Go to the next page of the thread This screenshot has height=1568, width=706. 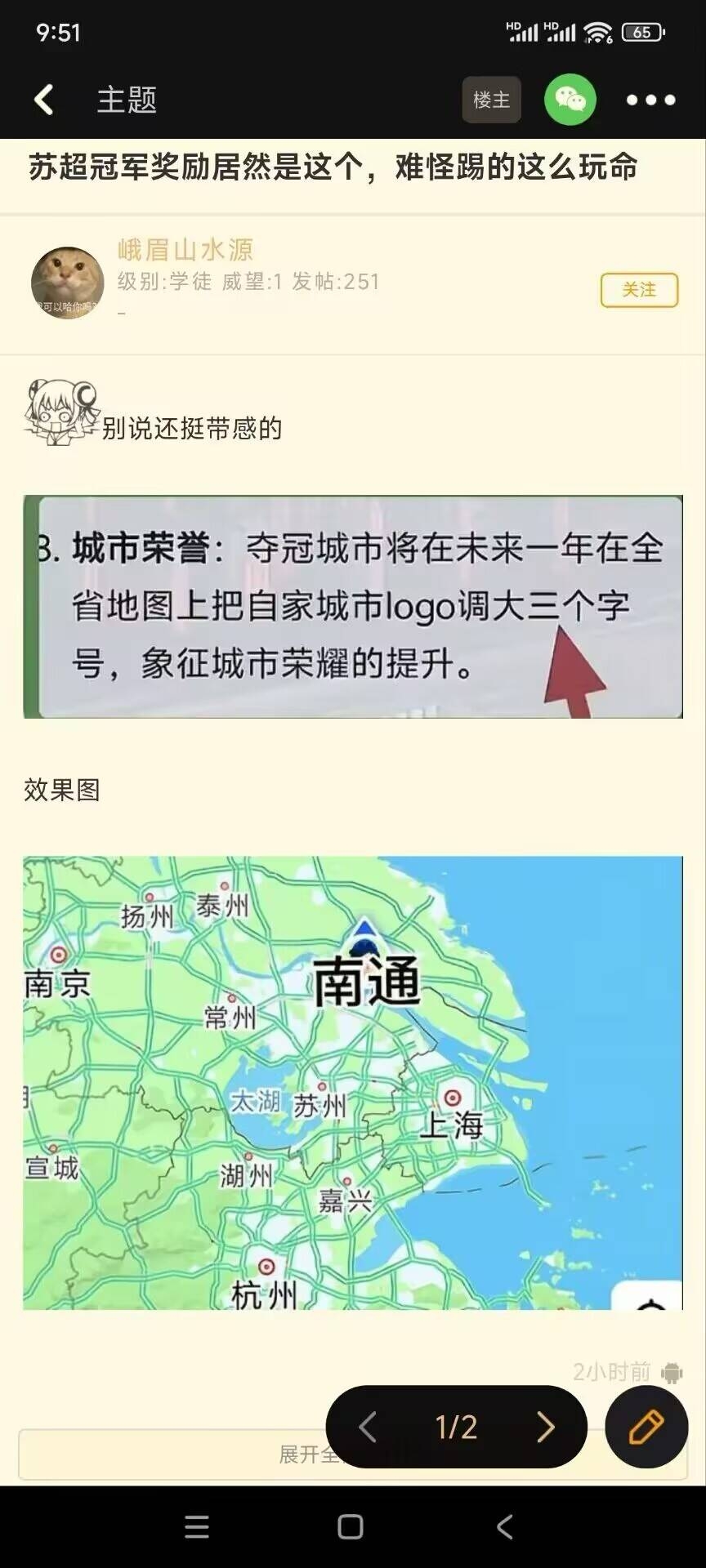pyautogui.click(x=545, y=1427)
